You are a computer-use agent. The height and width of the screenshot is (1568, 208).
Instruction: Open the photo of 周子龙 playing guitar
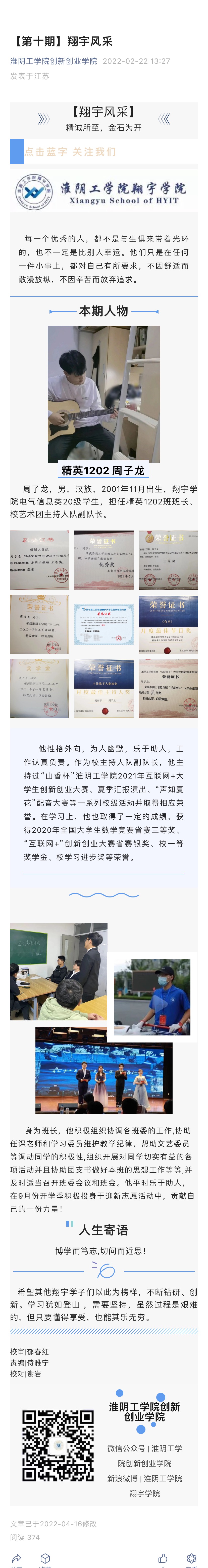pyautogui.click(x=104, y=394)
